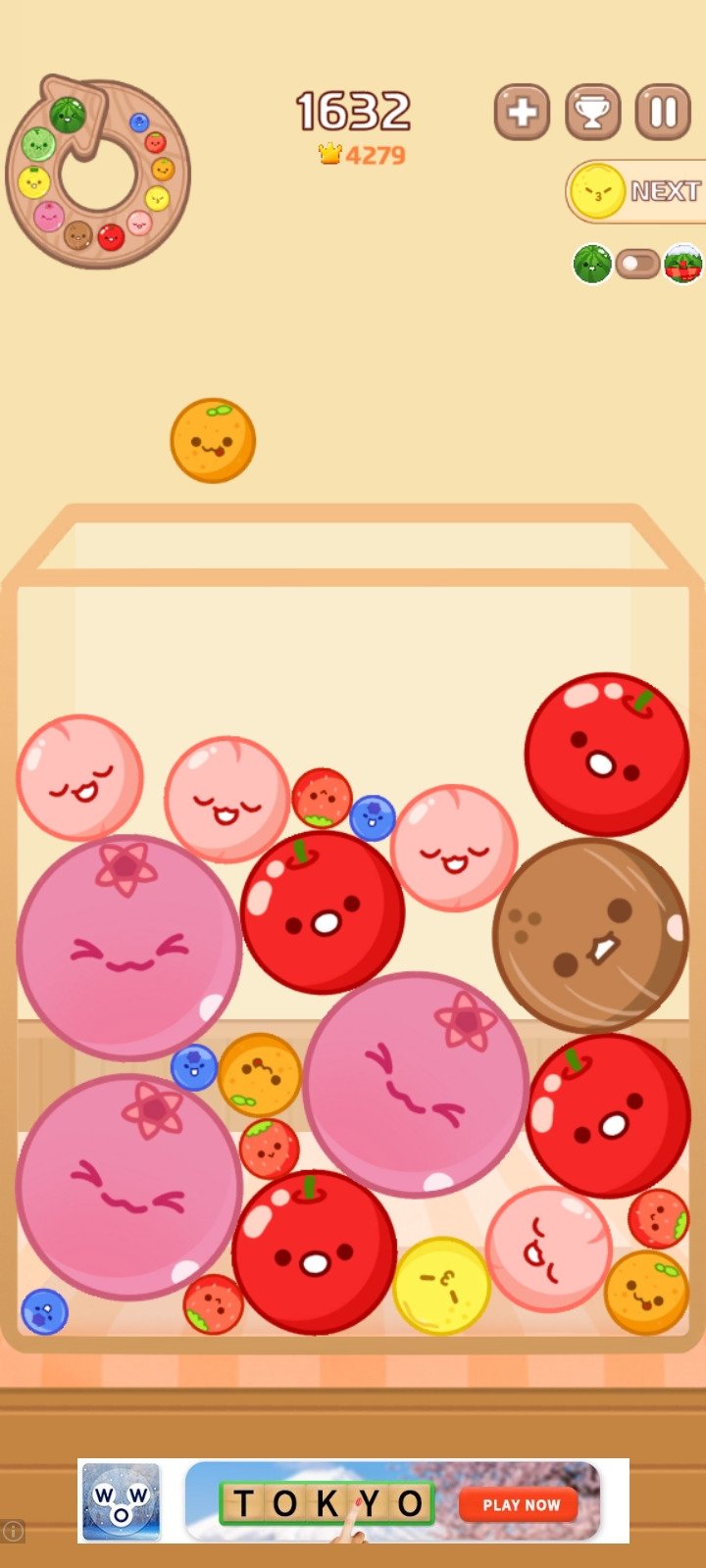Toggle the watermelon skin switch
This screenshot has height=1568, width=706.
point(637,264)
